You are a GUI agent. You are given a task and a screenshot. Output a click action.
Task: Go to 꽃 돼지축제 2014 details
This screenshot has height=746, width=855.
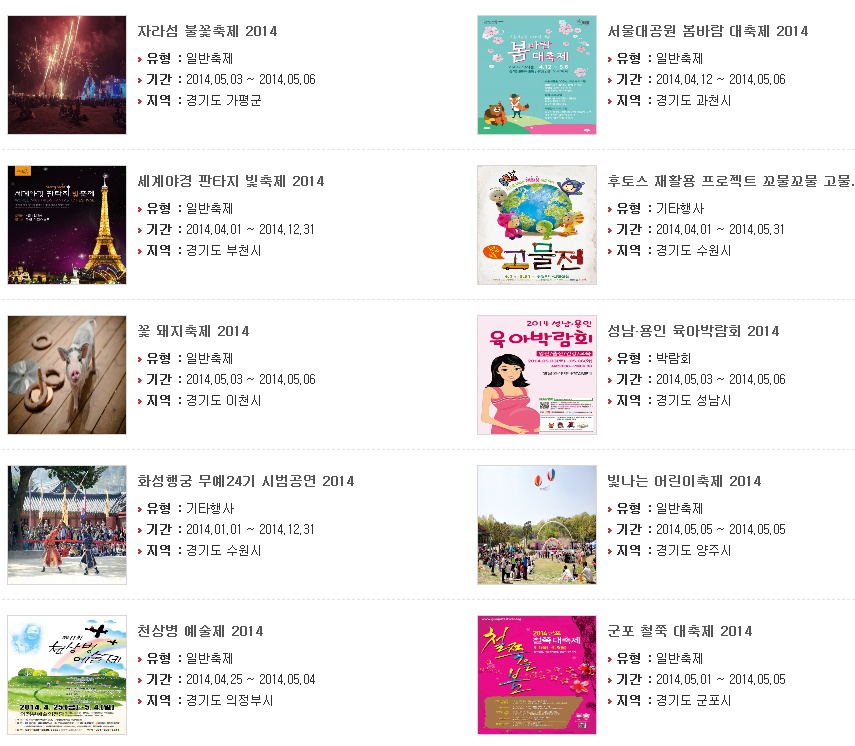[x=193, y=331]
